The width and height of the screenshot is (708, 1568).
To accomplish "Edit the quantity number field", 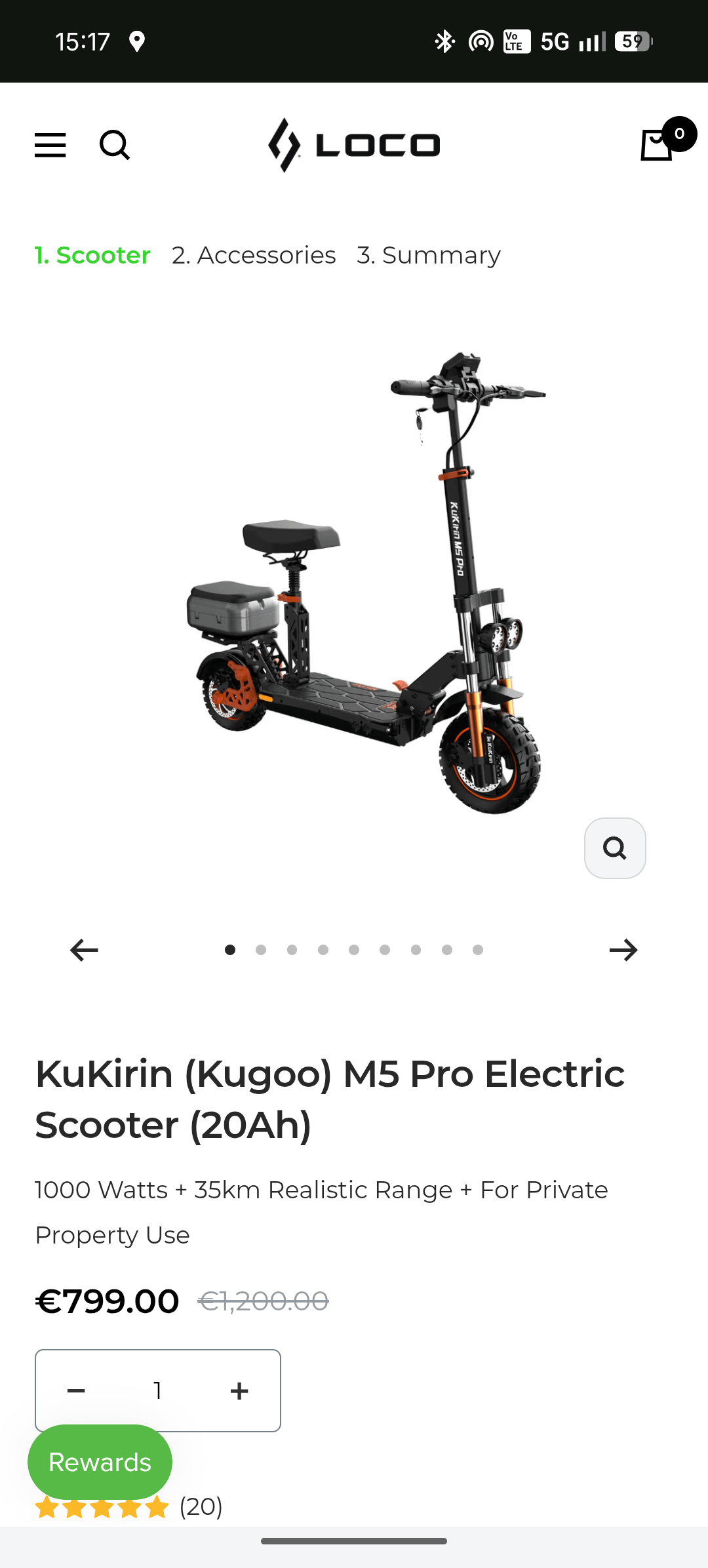I will (158, 1390).
